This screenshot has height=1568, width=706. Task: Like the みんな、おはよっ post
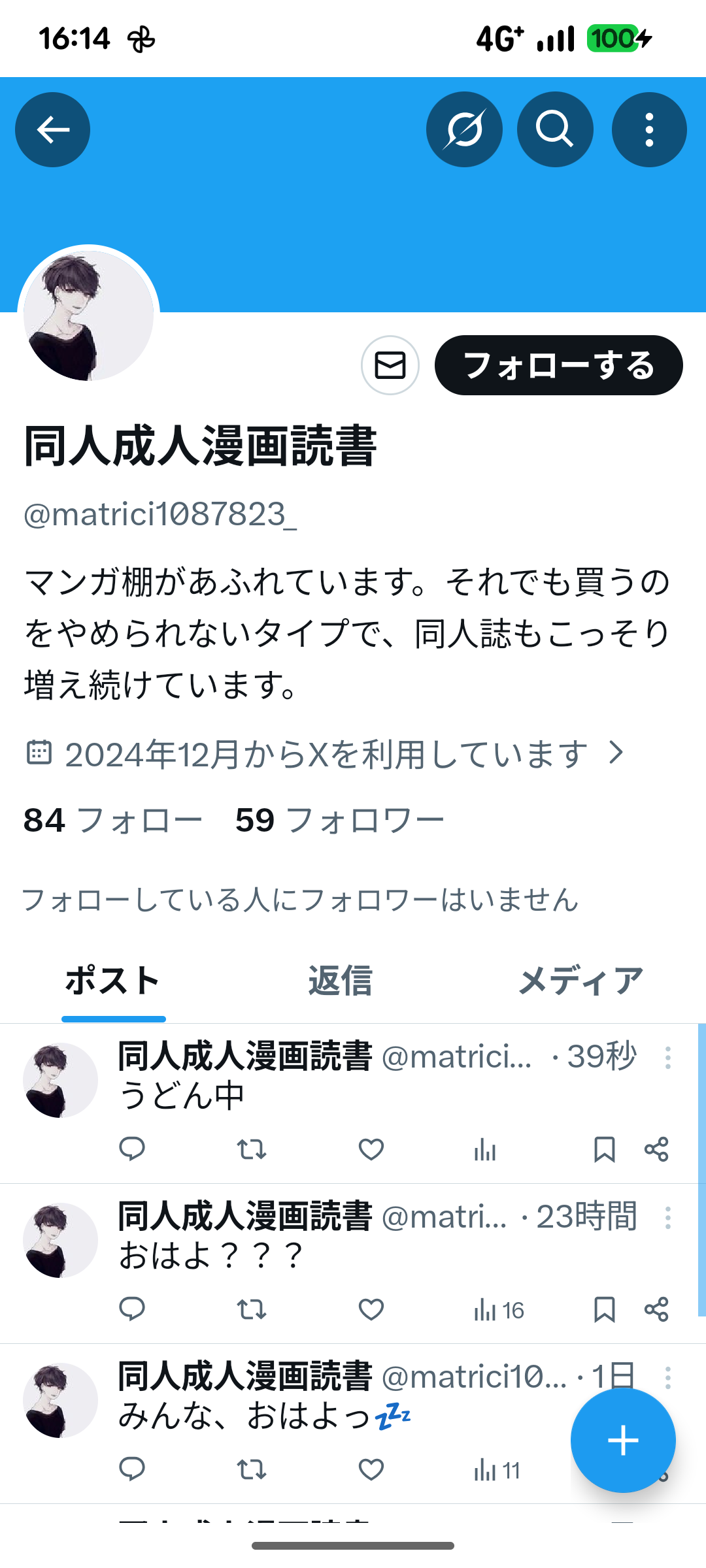[x=371, y=1469]
